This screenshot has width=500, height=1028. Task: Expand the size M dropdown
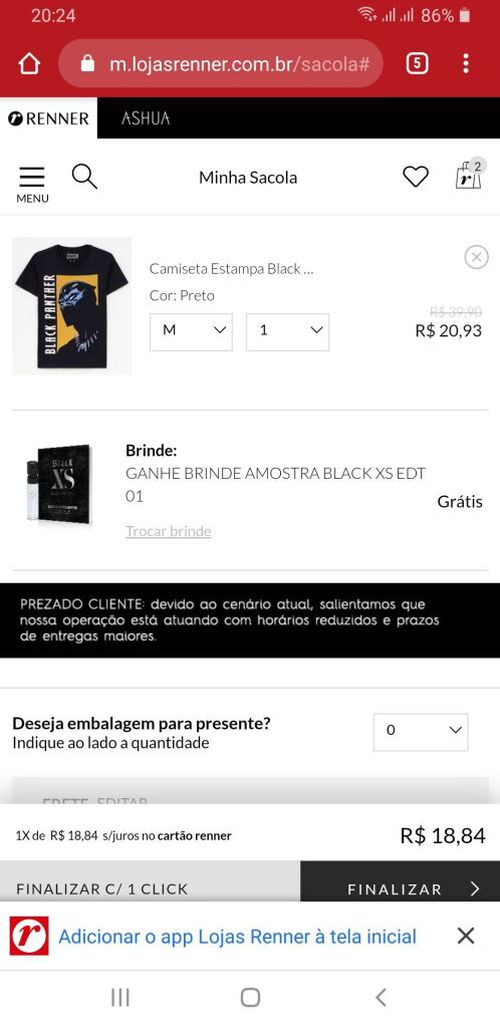tap(191, 332)
